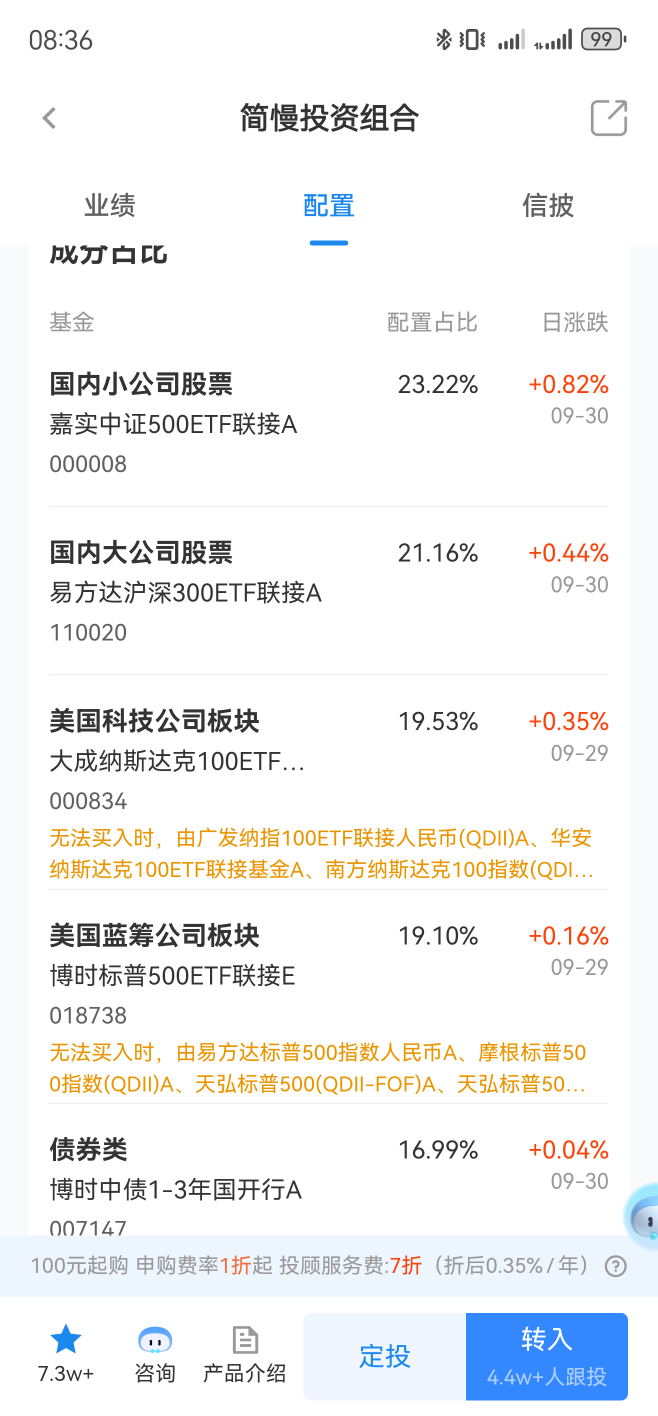Open fee info question mark icon
The width and height of the screenshot is (658, 1416).
(x=616, y=1266)
